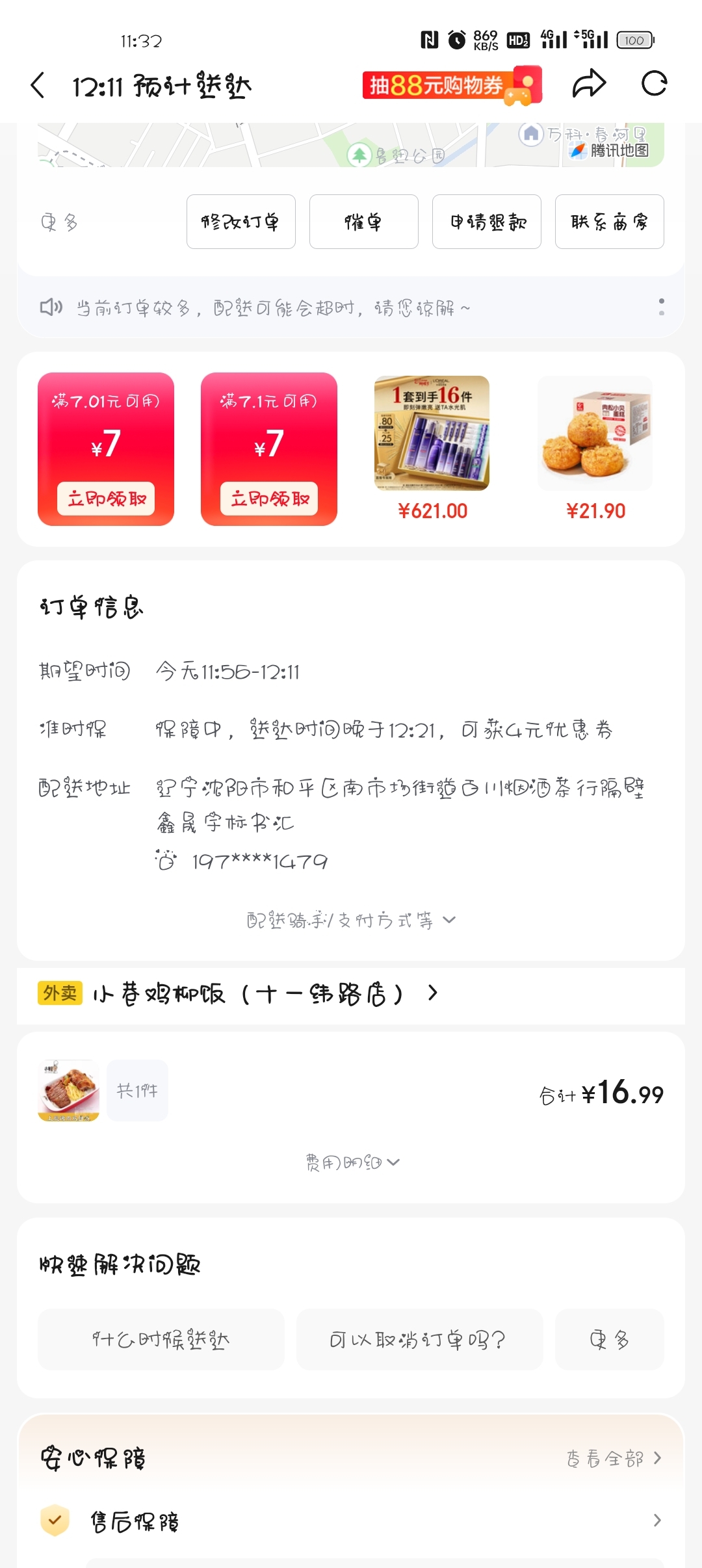Contact the merchant via 联系商家
Screen dimensions: 702x1568
(x=609, y=222)
